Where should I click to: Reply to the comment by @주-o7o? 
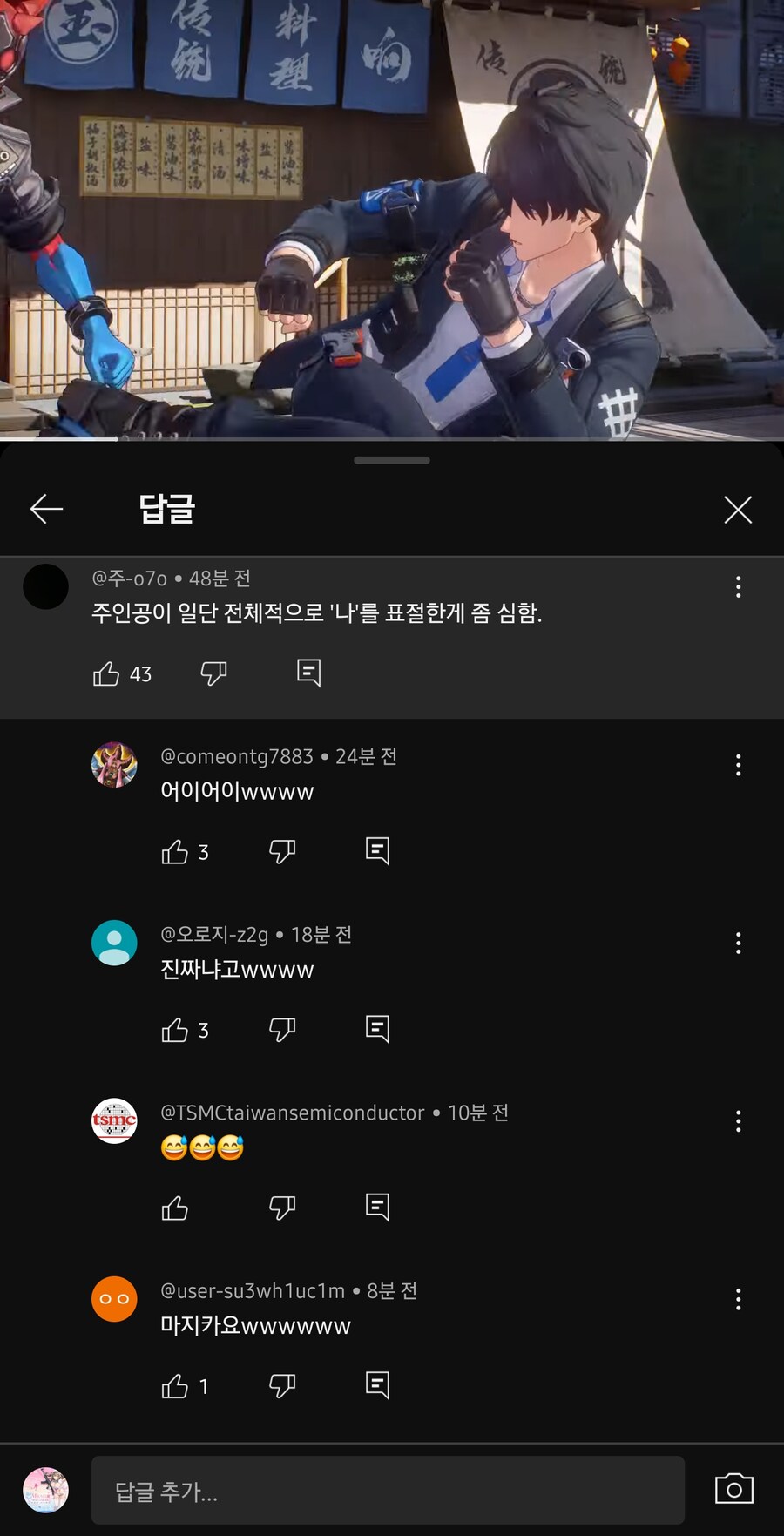[x=308, y=673]
